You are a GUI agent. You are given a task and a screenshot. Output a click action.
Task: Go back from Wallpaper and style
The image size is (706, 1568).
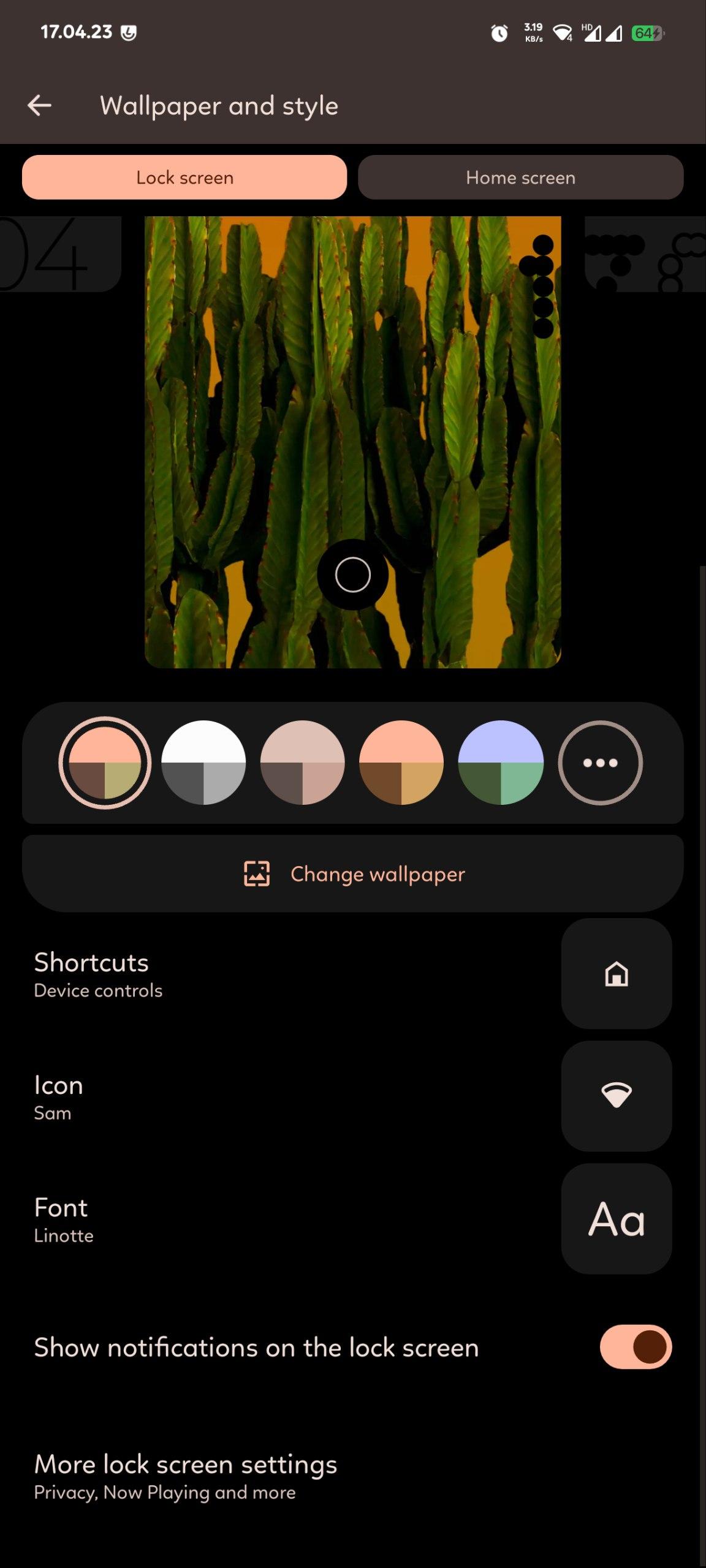click(x=40, y=105)
